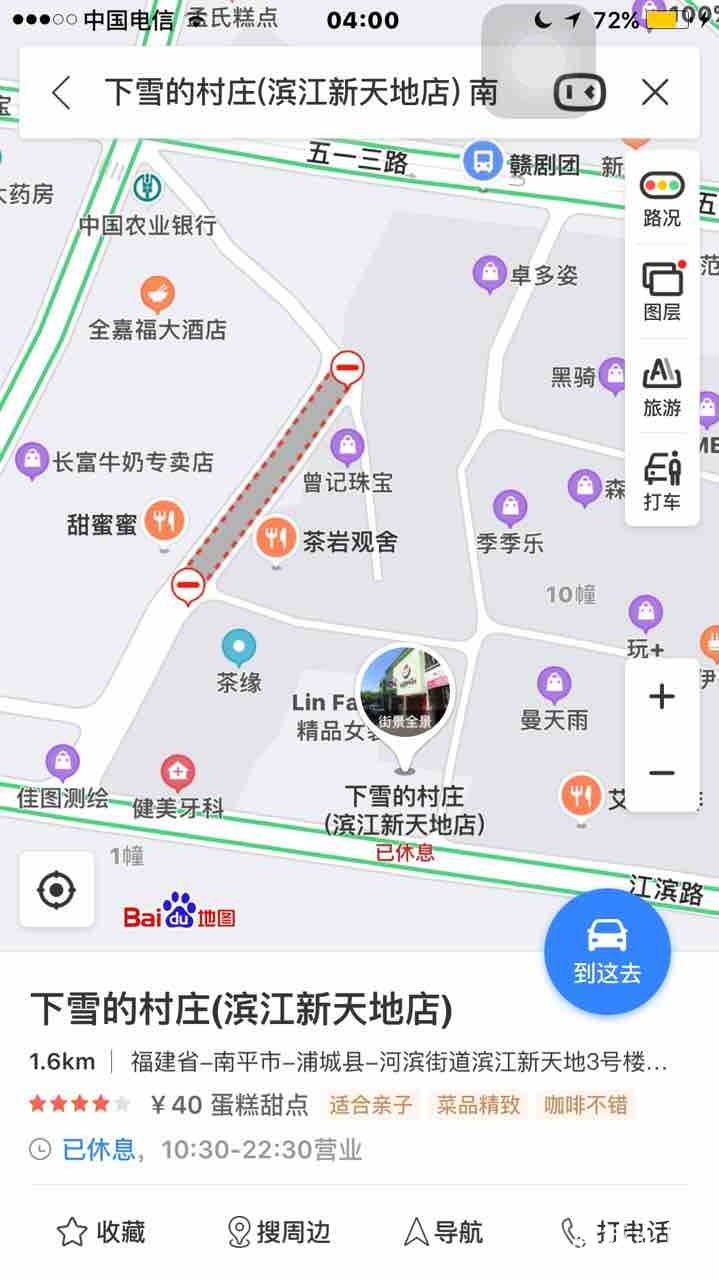Screen dimensions: 719x1280
Task: Open the 旅游 travel map option
Action: pyautogui.click(x=661, y=387)
